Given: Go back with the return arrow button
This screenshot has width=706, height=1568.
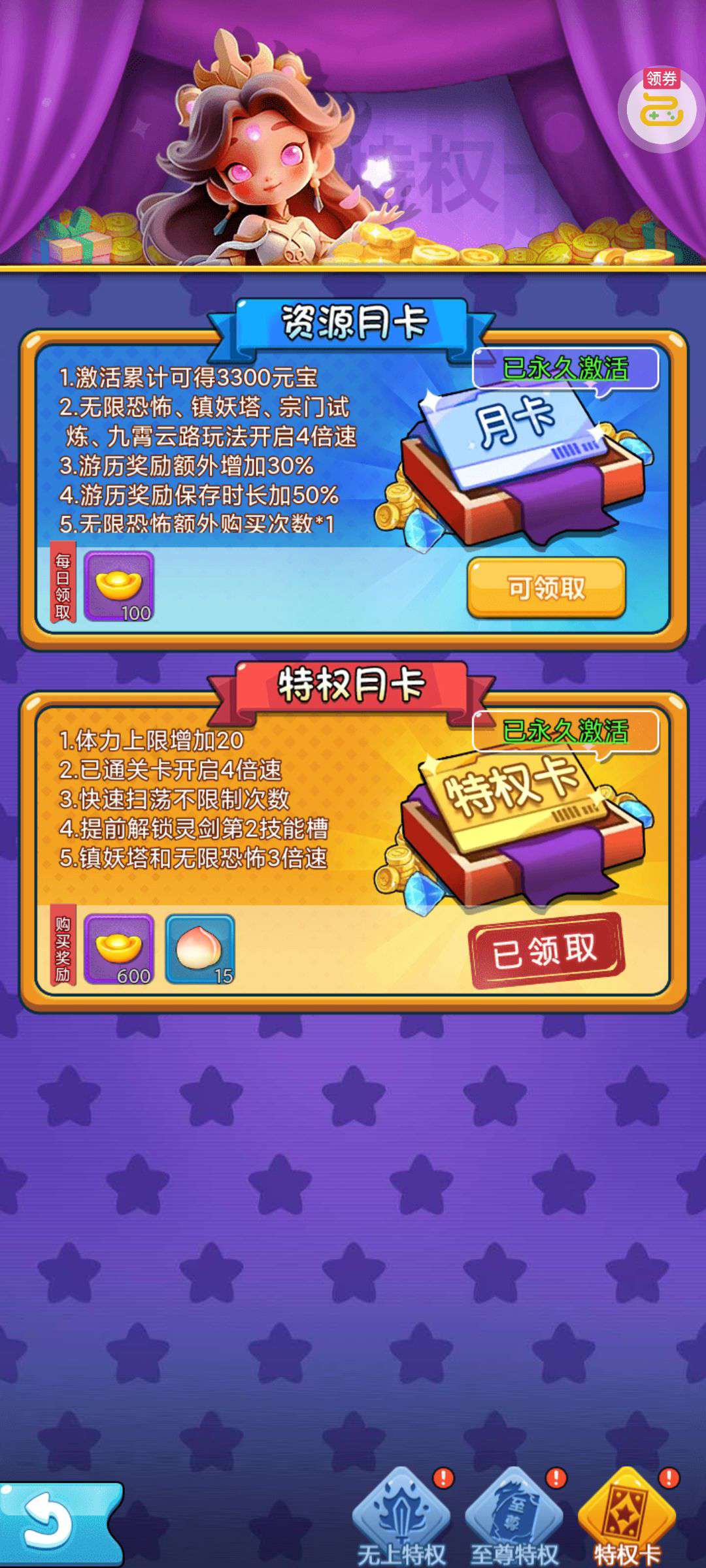Looking at the screenshot, I should [x=58, y=1522].
